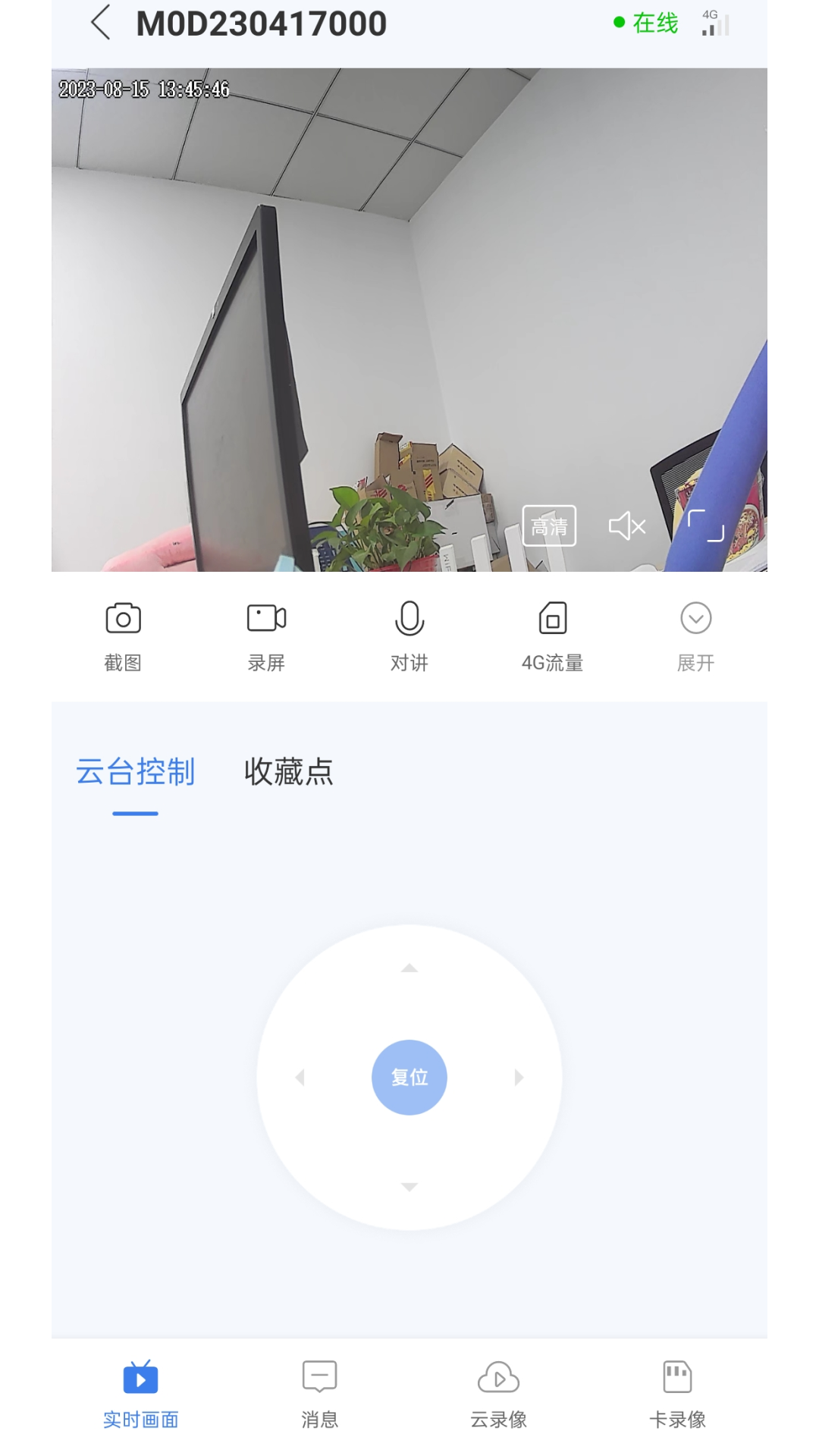The image size is (819, 1456).
Task: Switch to the 收藏点 favorites tab
Action: pyautogui.click(x=288, y=771)
